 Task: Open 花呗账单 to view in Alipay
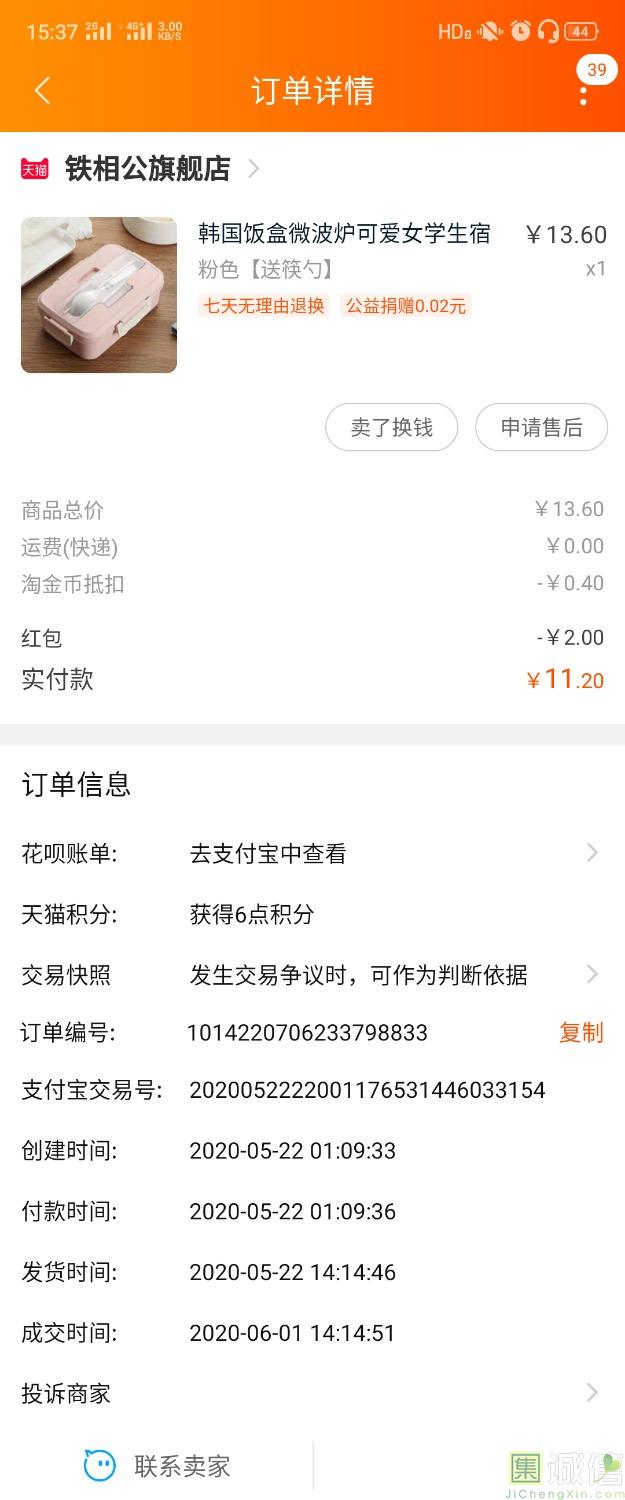pyautogui.click(x=312, y=853)
